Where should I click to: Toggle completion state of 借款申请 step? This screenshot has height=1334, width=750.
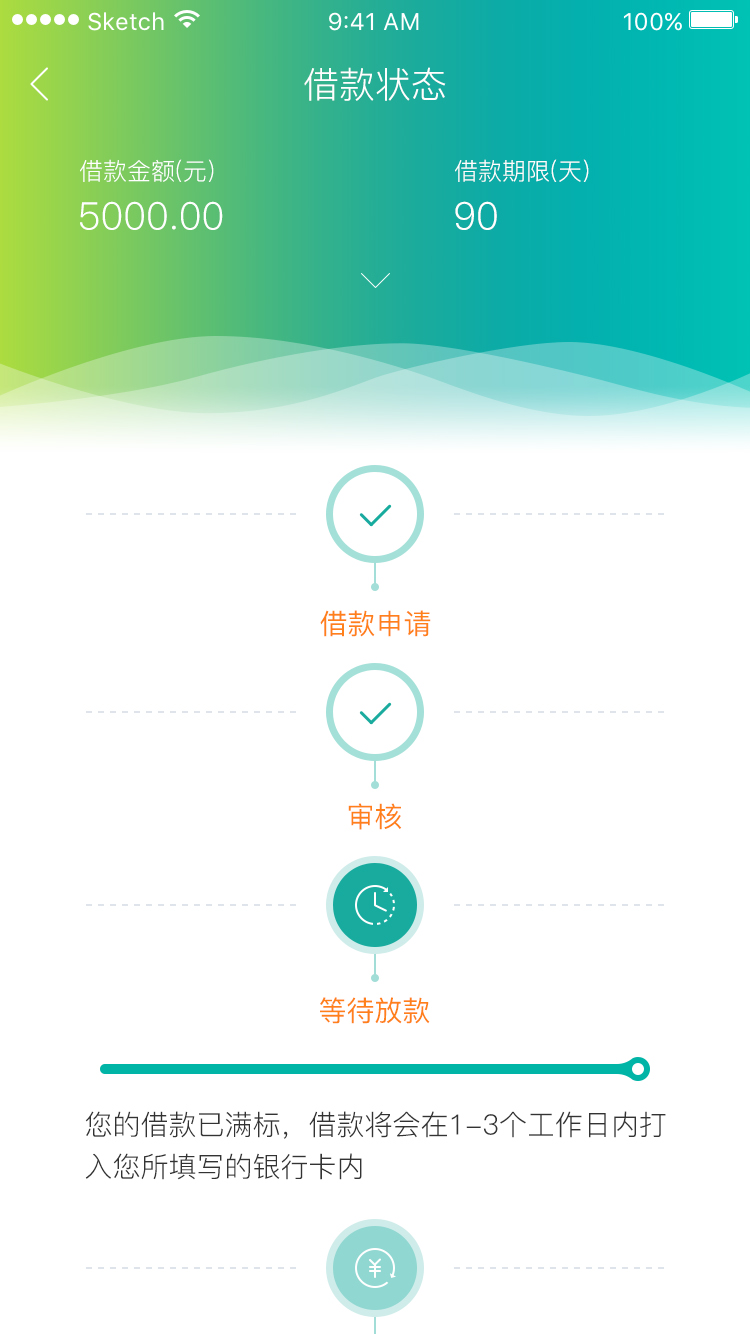pyautogui.click(x=375, y=513)
